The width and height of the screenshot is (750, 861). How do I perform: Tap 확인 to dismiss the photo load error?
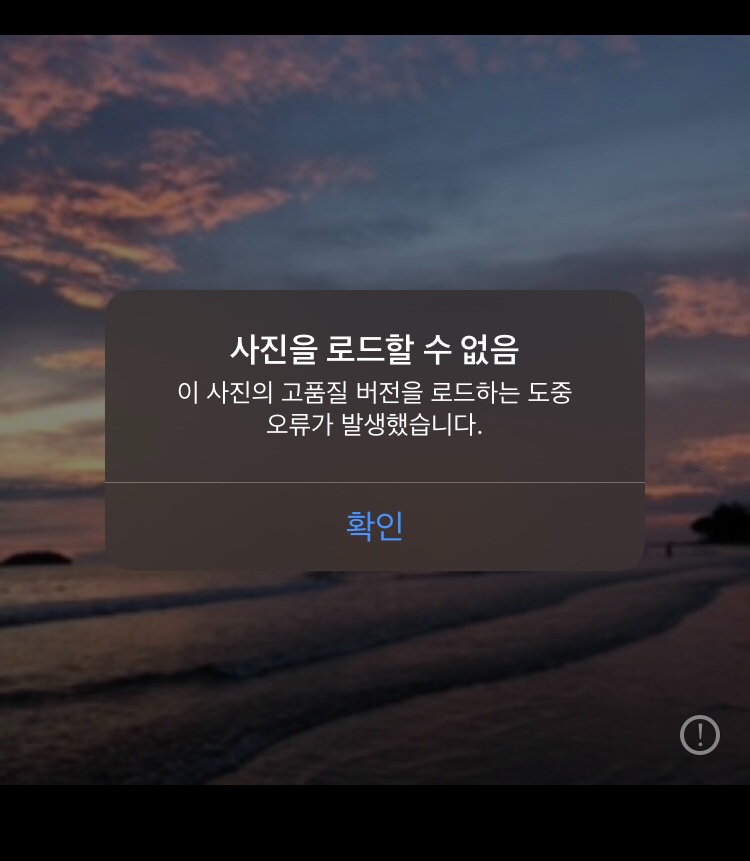click(374, 526)
